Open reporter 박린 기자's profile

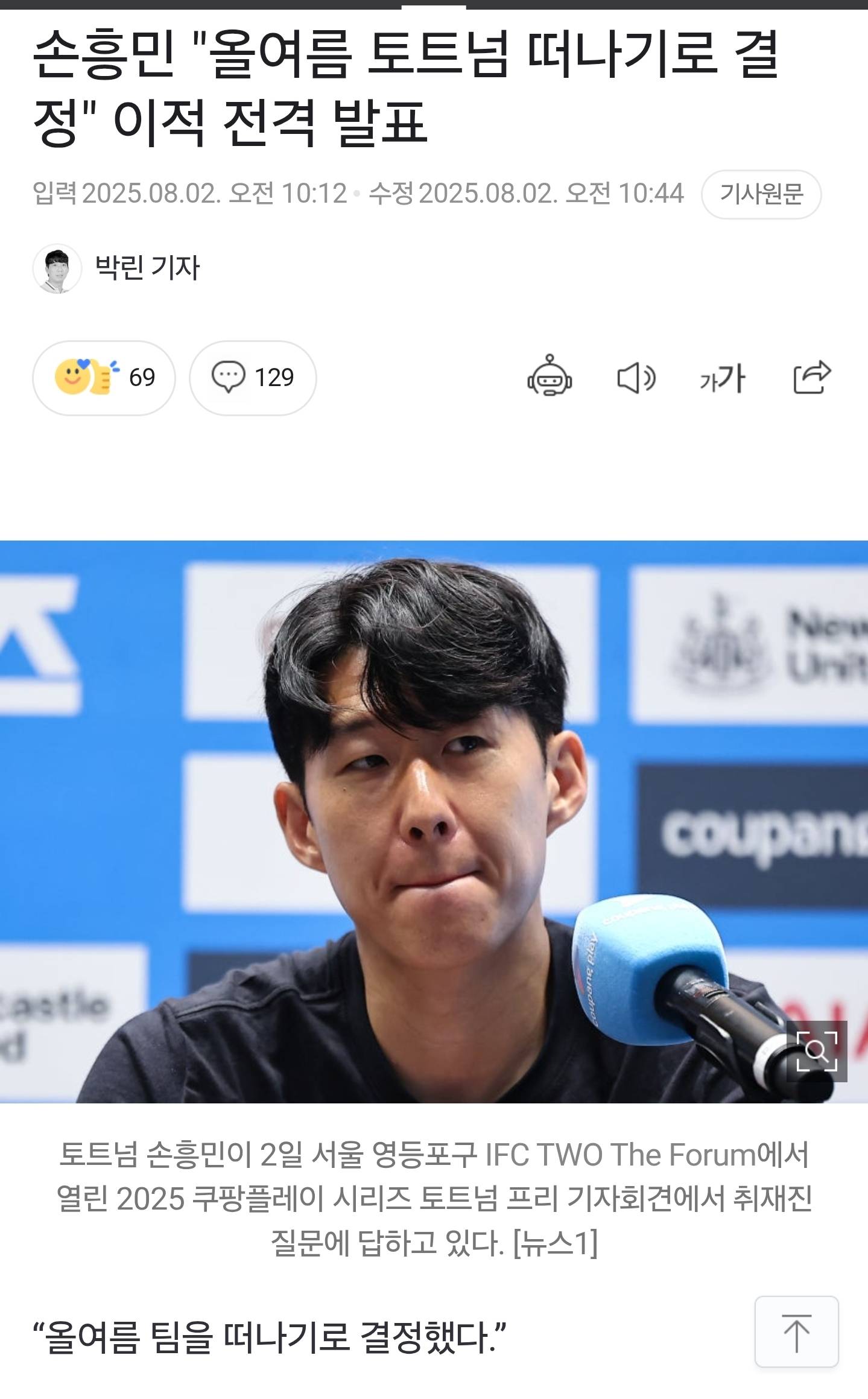(x=147, y=267)
